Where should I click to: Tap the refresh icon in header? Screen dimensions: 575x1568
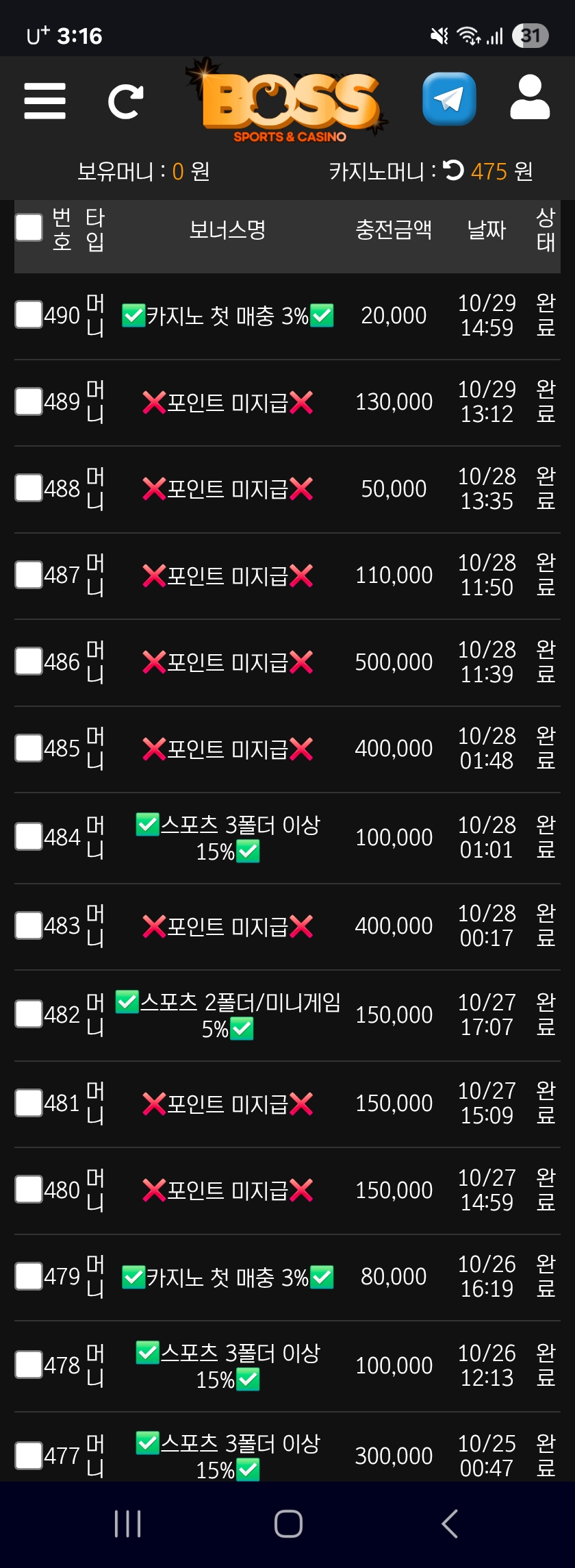coord(126,102)
